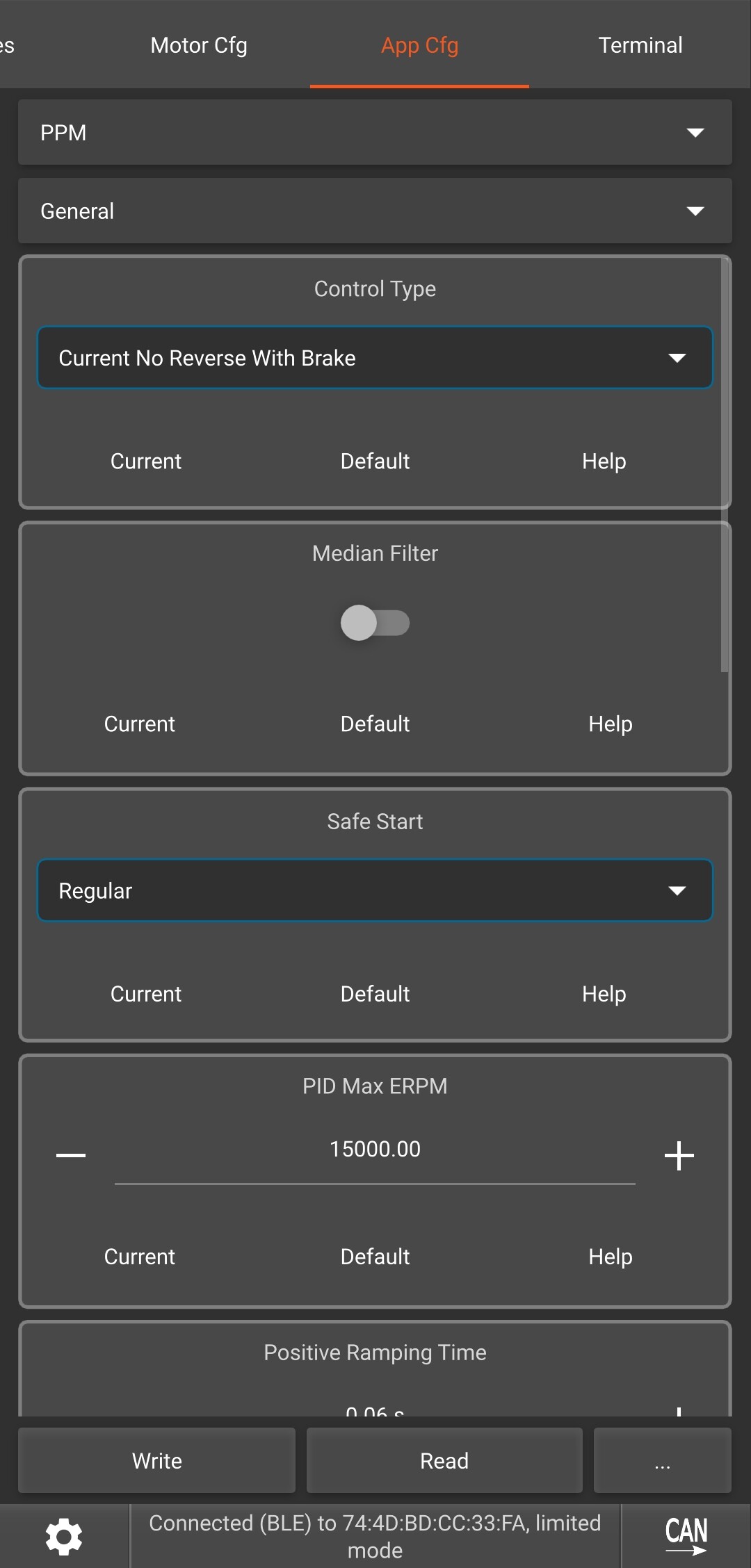Reset Control Type to Default
751x1568 pixels.
pyautogui.click(x=375, y=462)
